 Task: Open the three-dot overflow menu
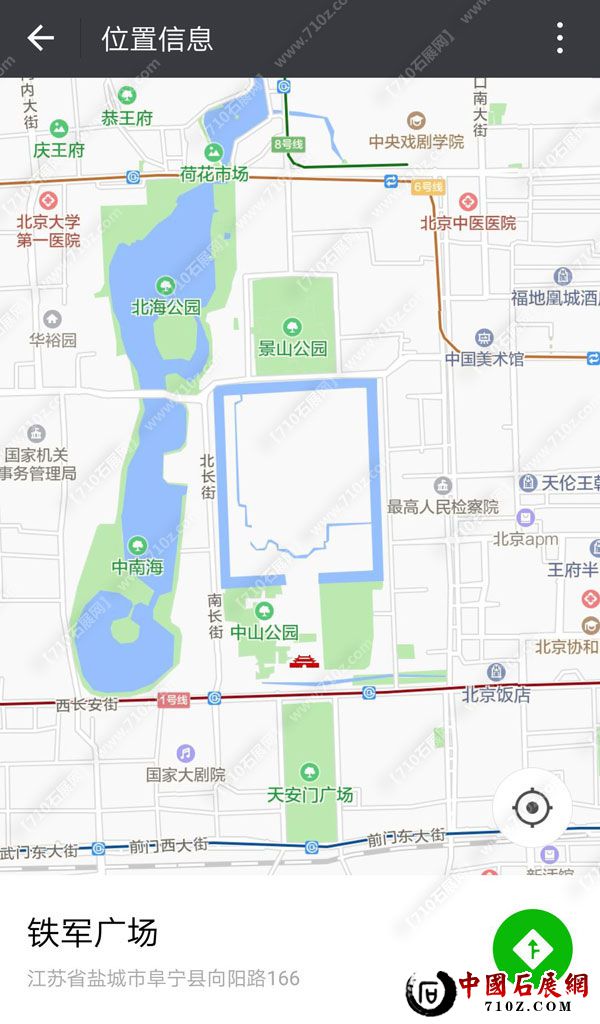tap(560, 39)
